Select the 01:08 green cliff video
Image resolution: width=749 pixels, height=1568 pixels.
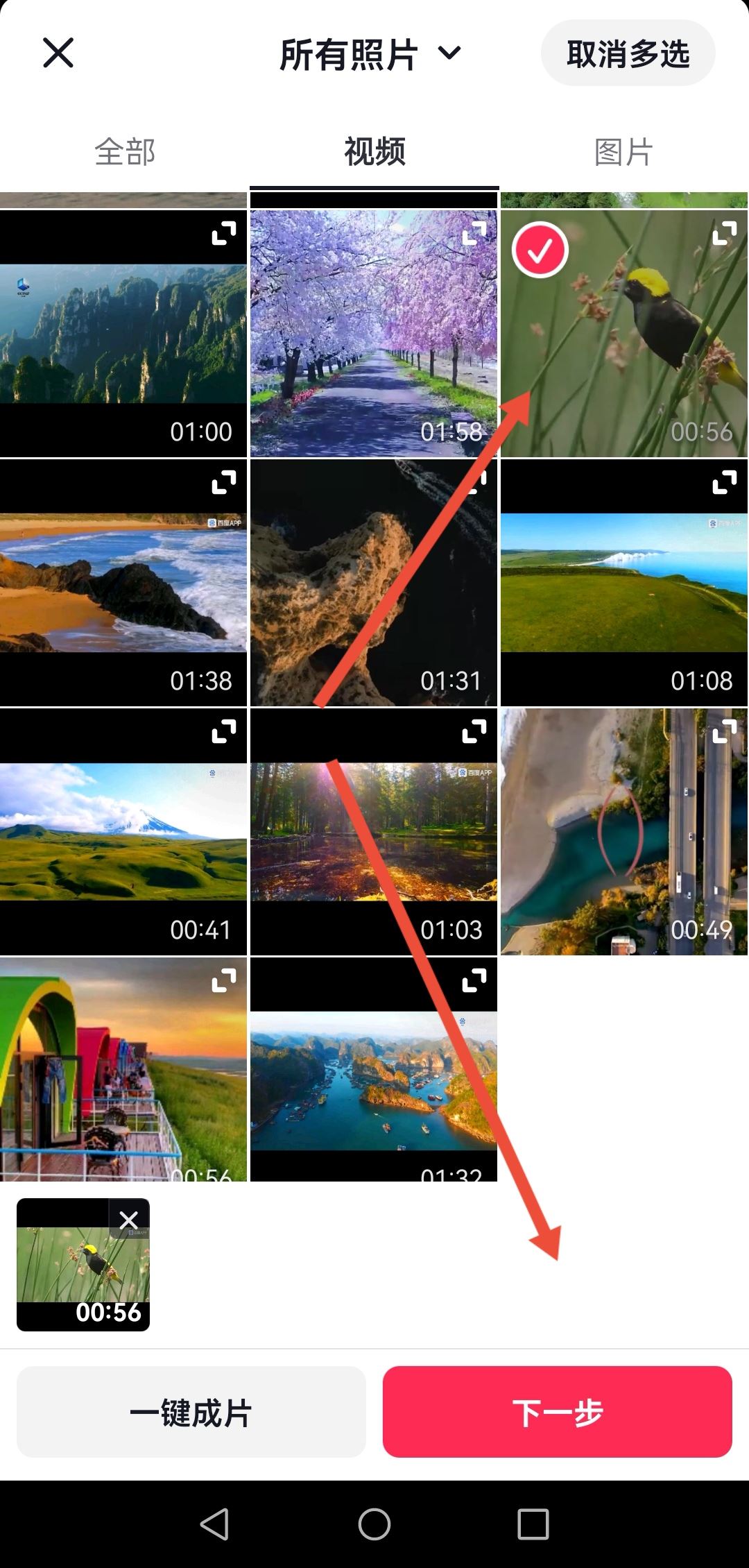[623, 583]
